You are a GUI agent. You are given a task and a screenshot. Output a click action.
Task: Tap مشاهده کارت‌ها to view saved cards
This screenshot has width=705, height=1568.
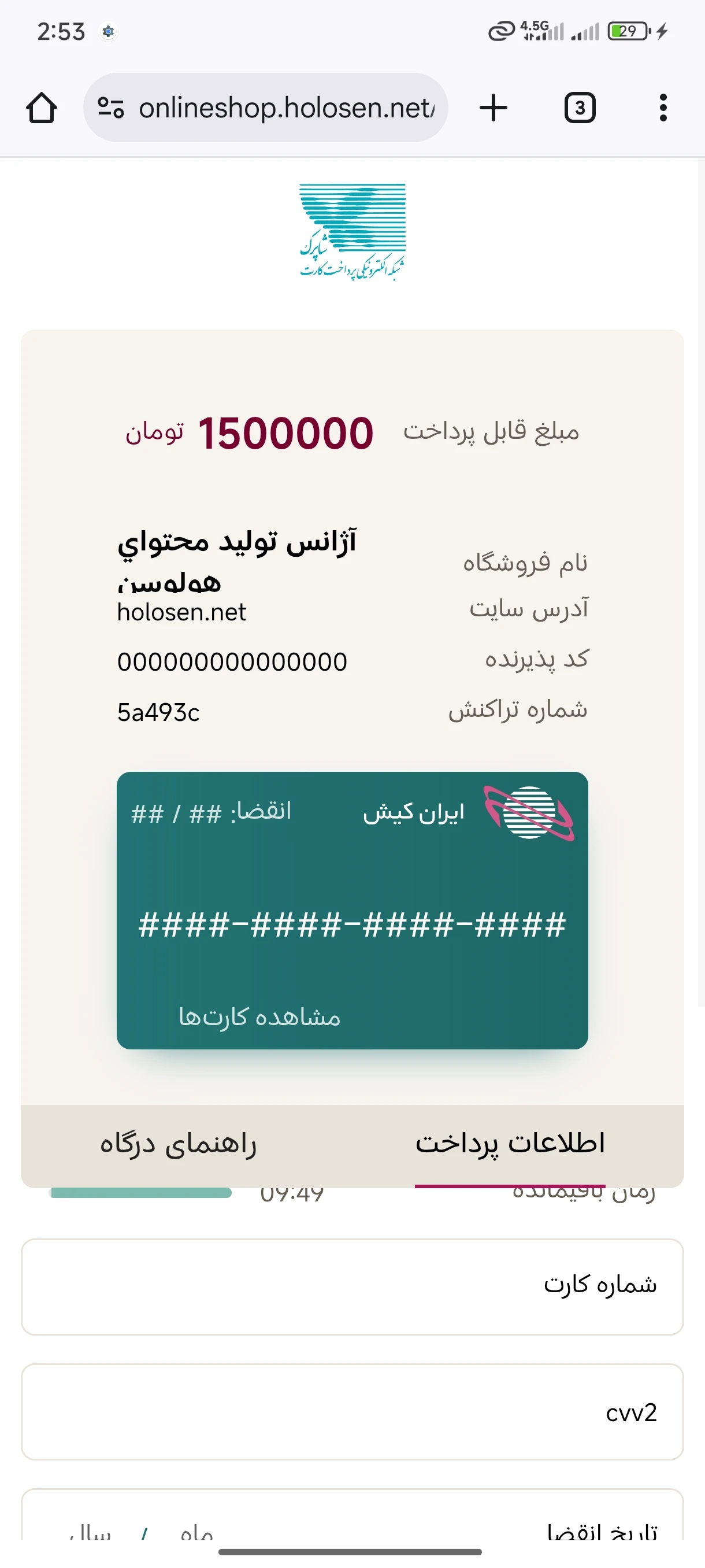259,1017
